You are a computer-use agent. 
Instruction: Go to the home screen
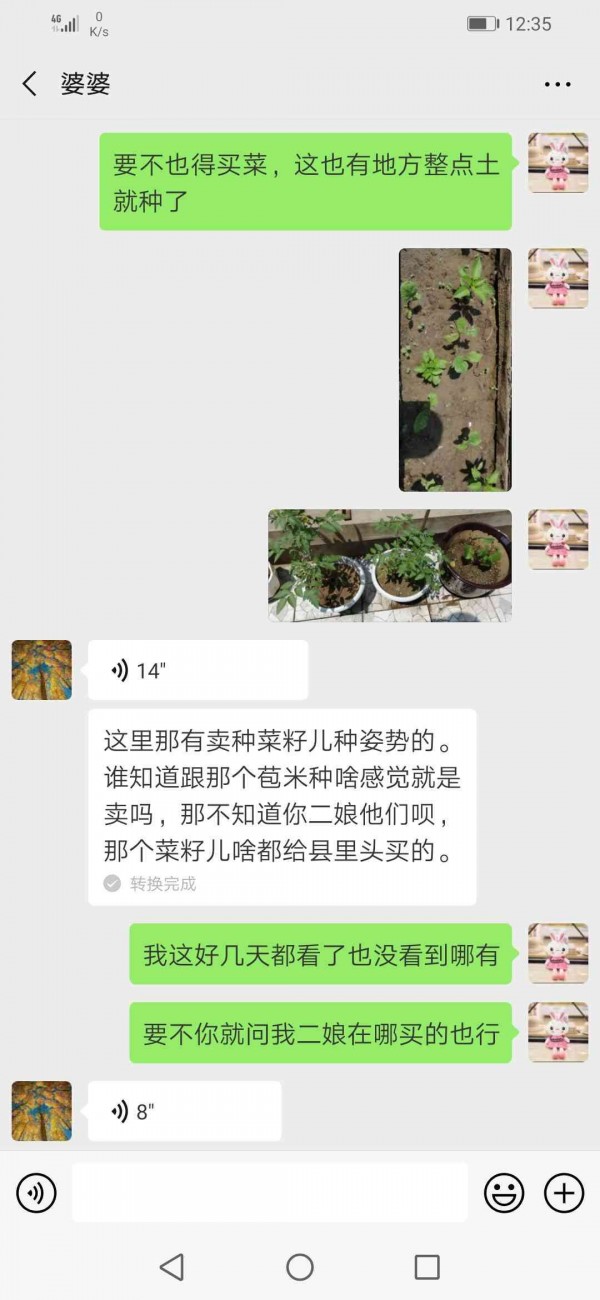click(300, 1267)
